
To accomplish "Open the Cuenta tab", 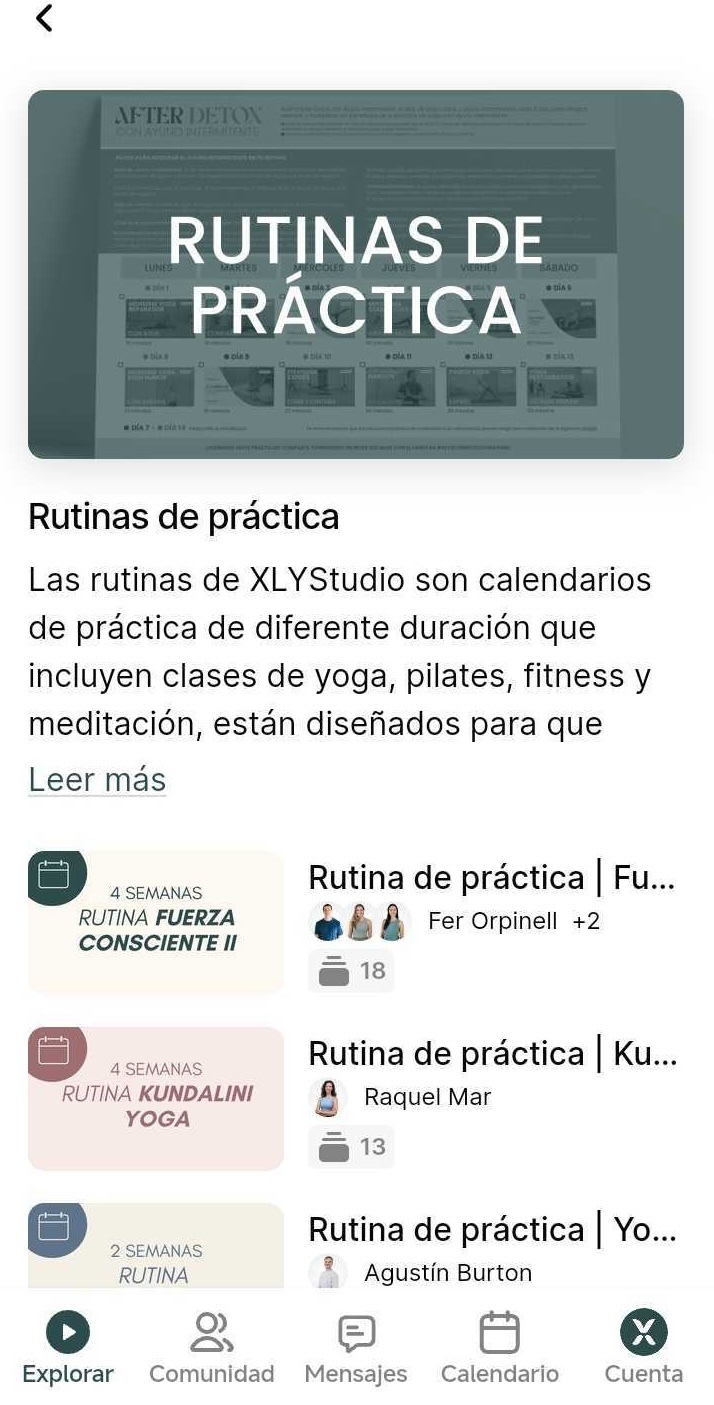I will coord(643,1347).
